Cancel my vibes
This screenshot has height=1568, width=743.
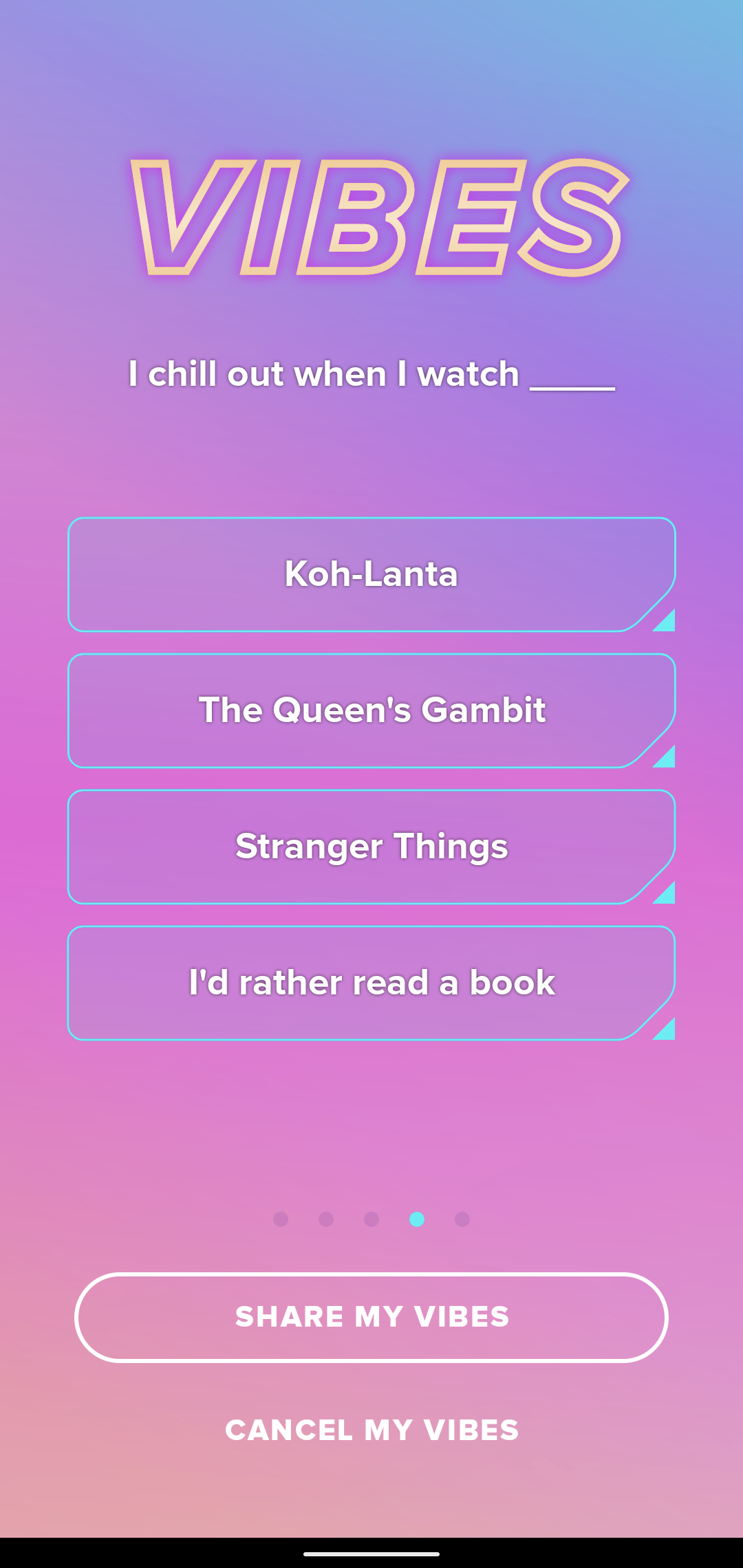(371, 1430)
